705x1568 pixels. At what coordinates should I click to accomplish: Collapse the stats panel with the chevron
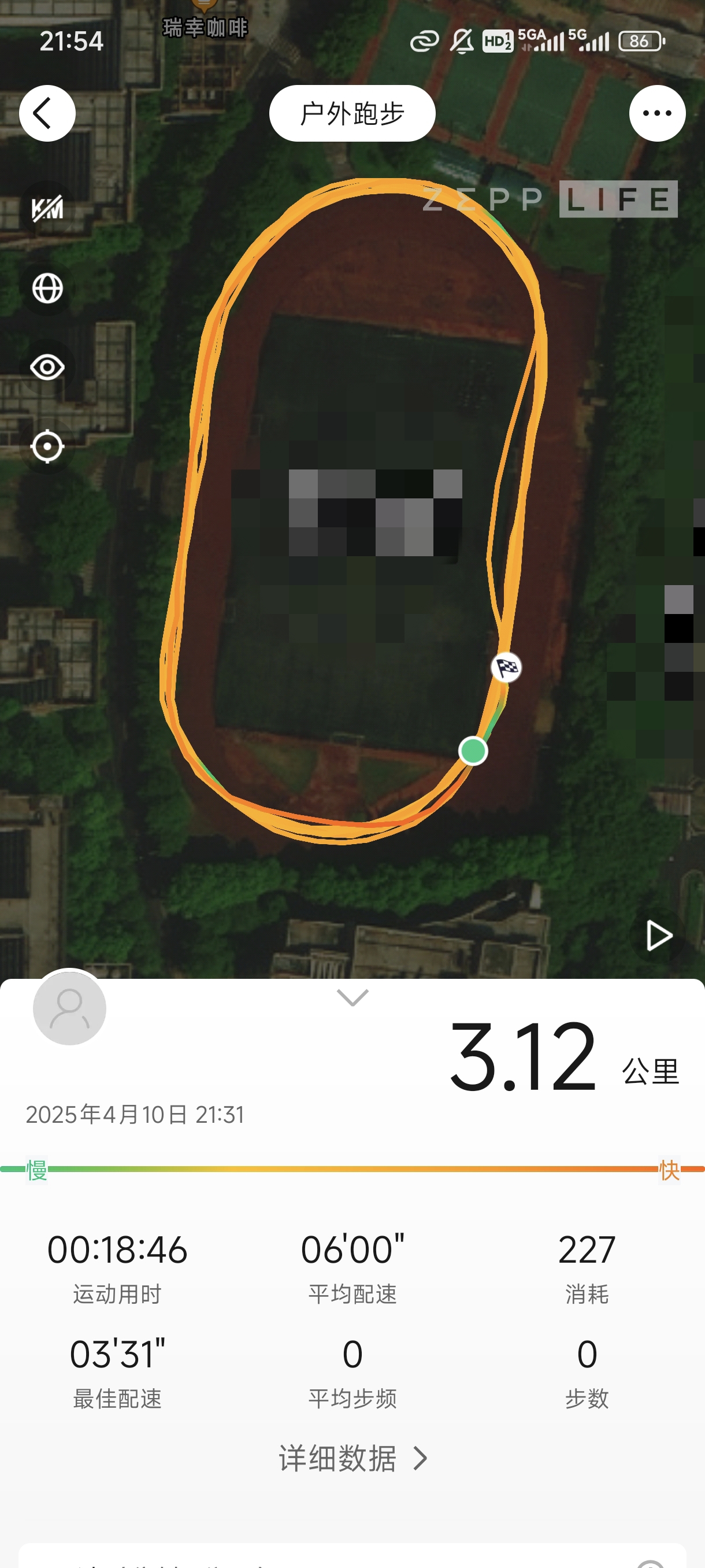(352, 997)
